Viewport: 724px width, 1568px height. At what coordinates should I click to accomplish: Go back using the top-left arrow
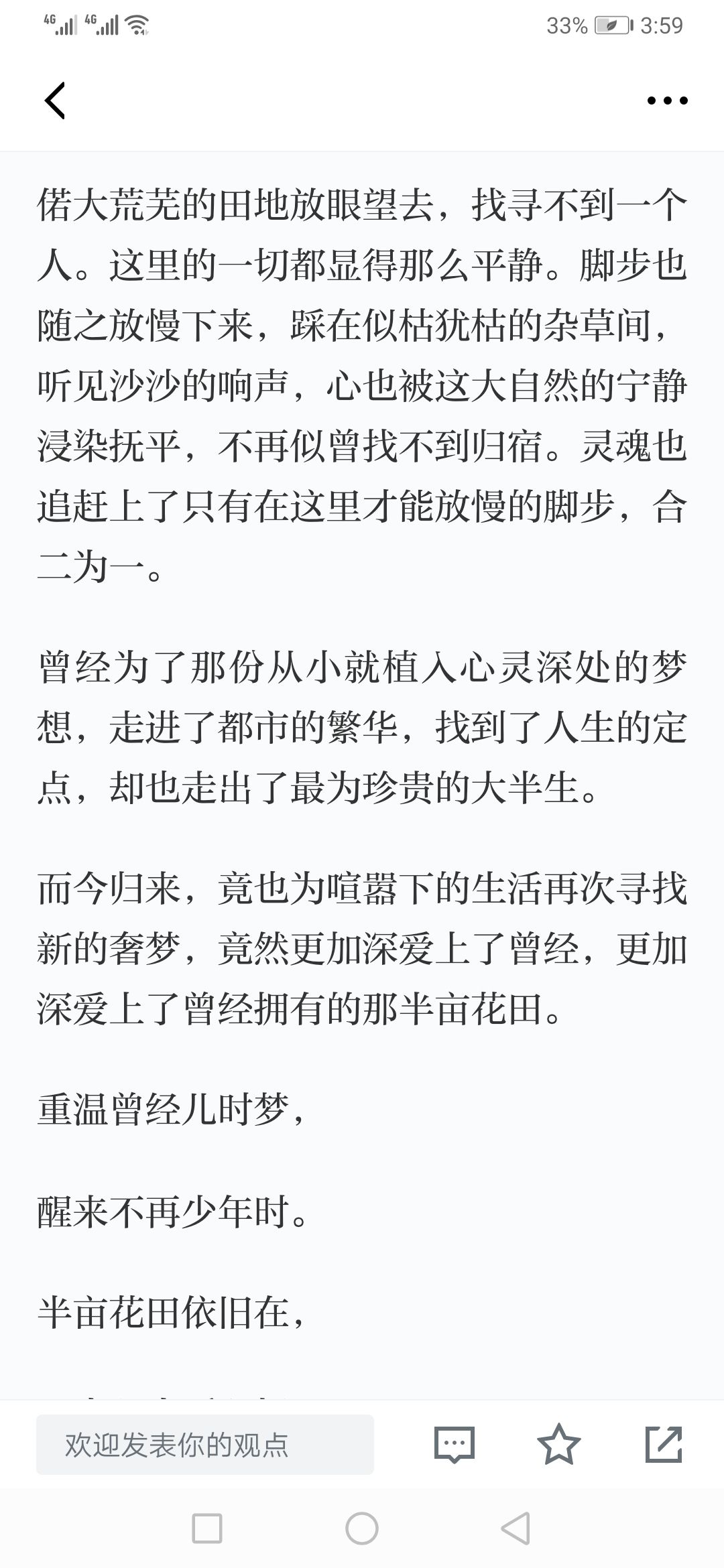point(55,101)
